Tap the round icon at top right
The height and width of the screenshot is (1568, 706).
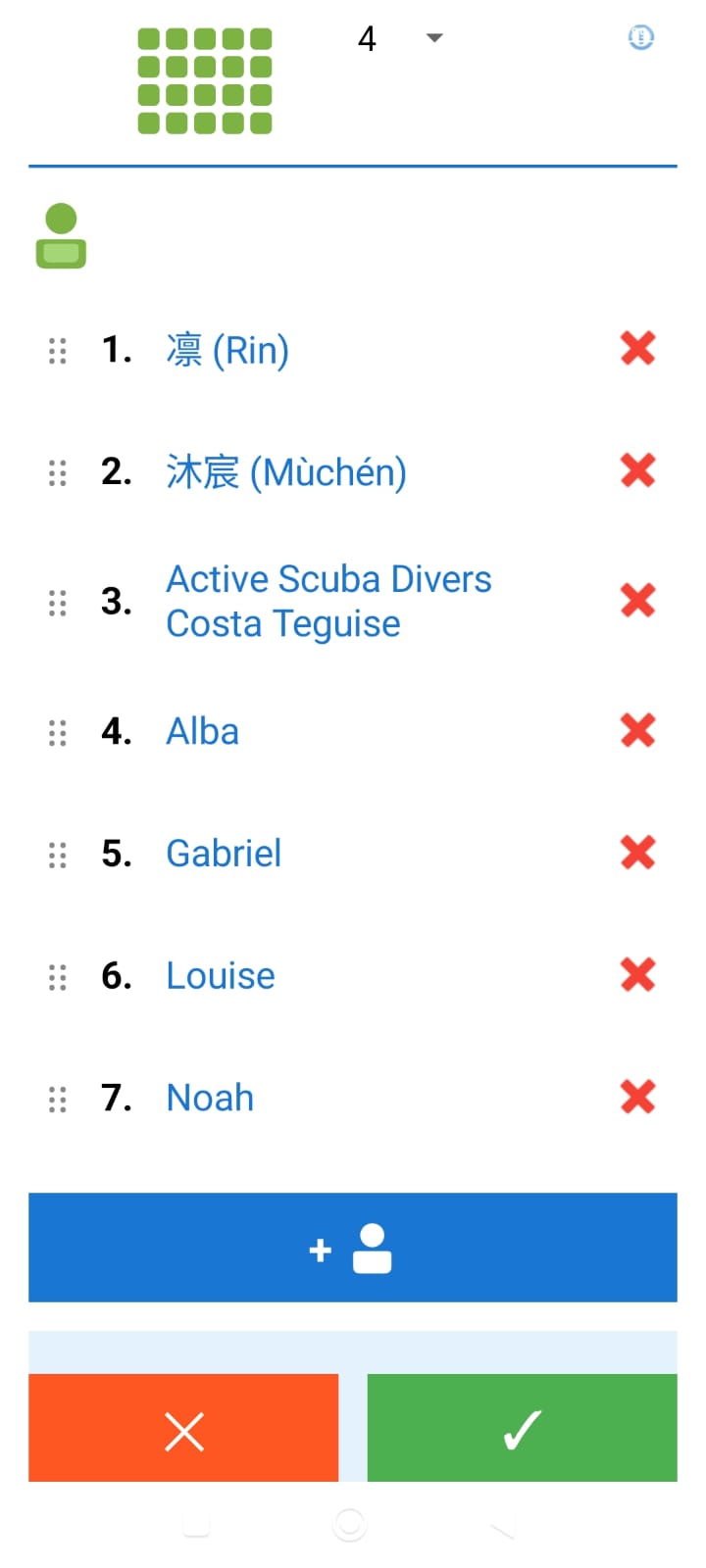pos(640,38)
